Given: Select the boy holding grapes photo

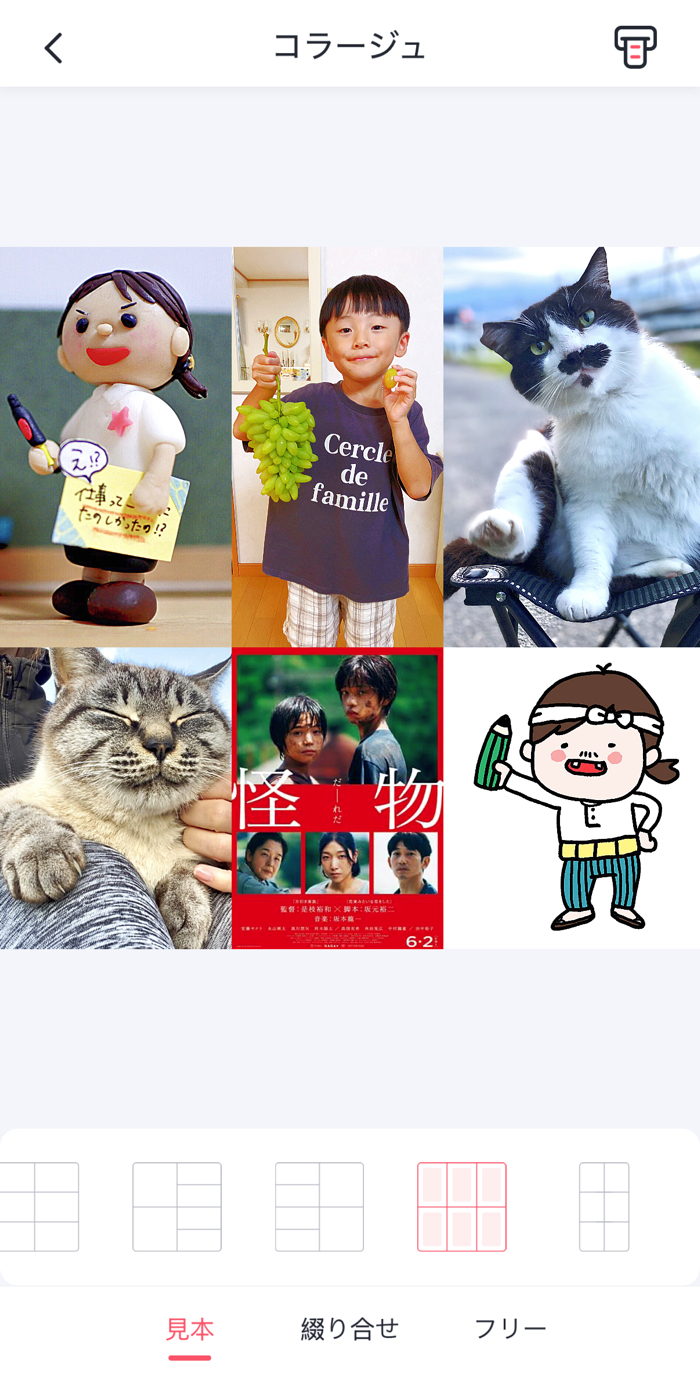Looking at the screenshot, I should point(337,446).
